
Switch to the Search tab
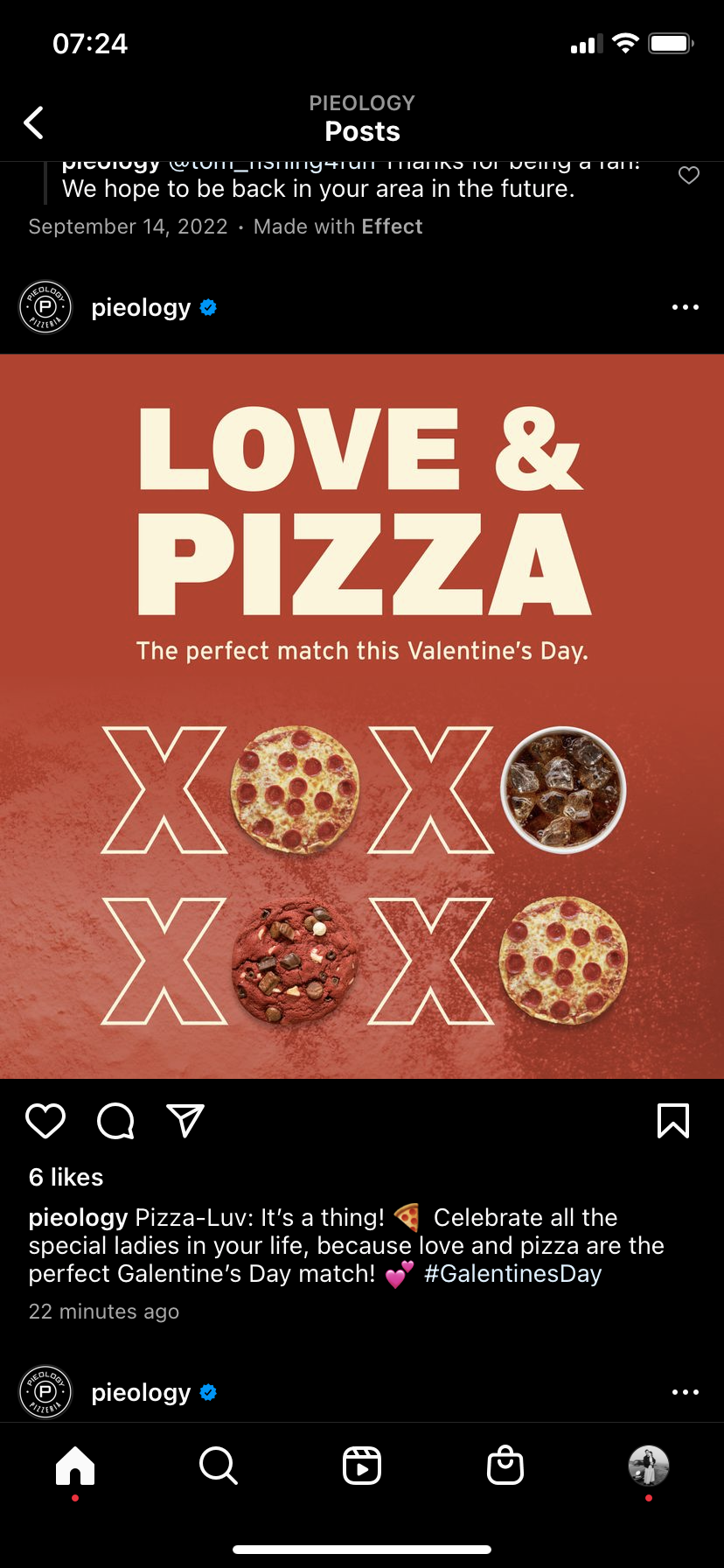click(x=218, y=1466)
